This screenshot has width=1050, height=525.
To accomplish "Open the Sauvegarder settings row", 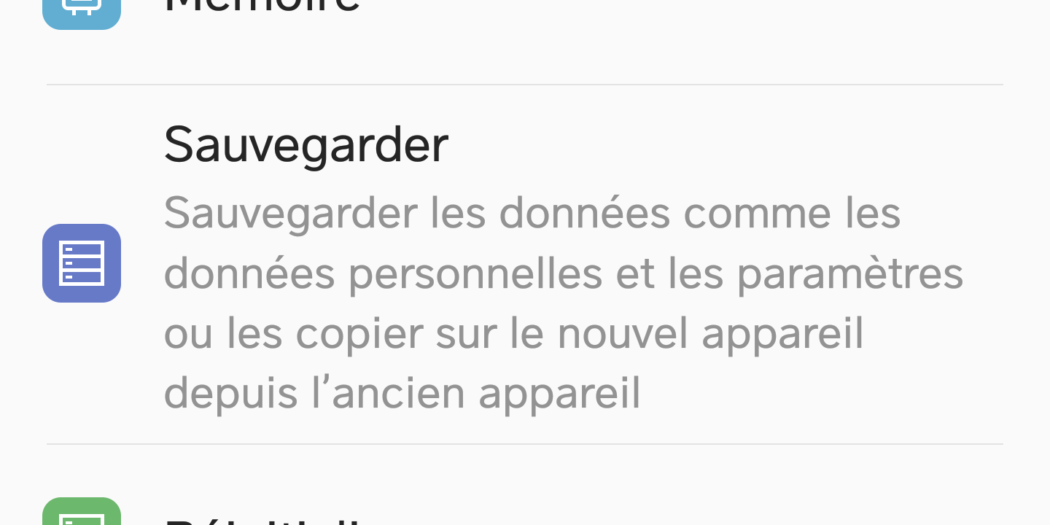I will click(524, 265).
